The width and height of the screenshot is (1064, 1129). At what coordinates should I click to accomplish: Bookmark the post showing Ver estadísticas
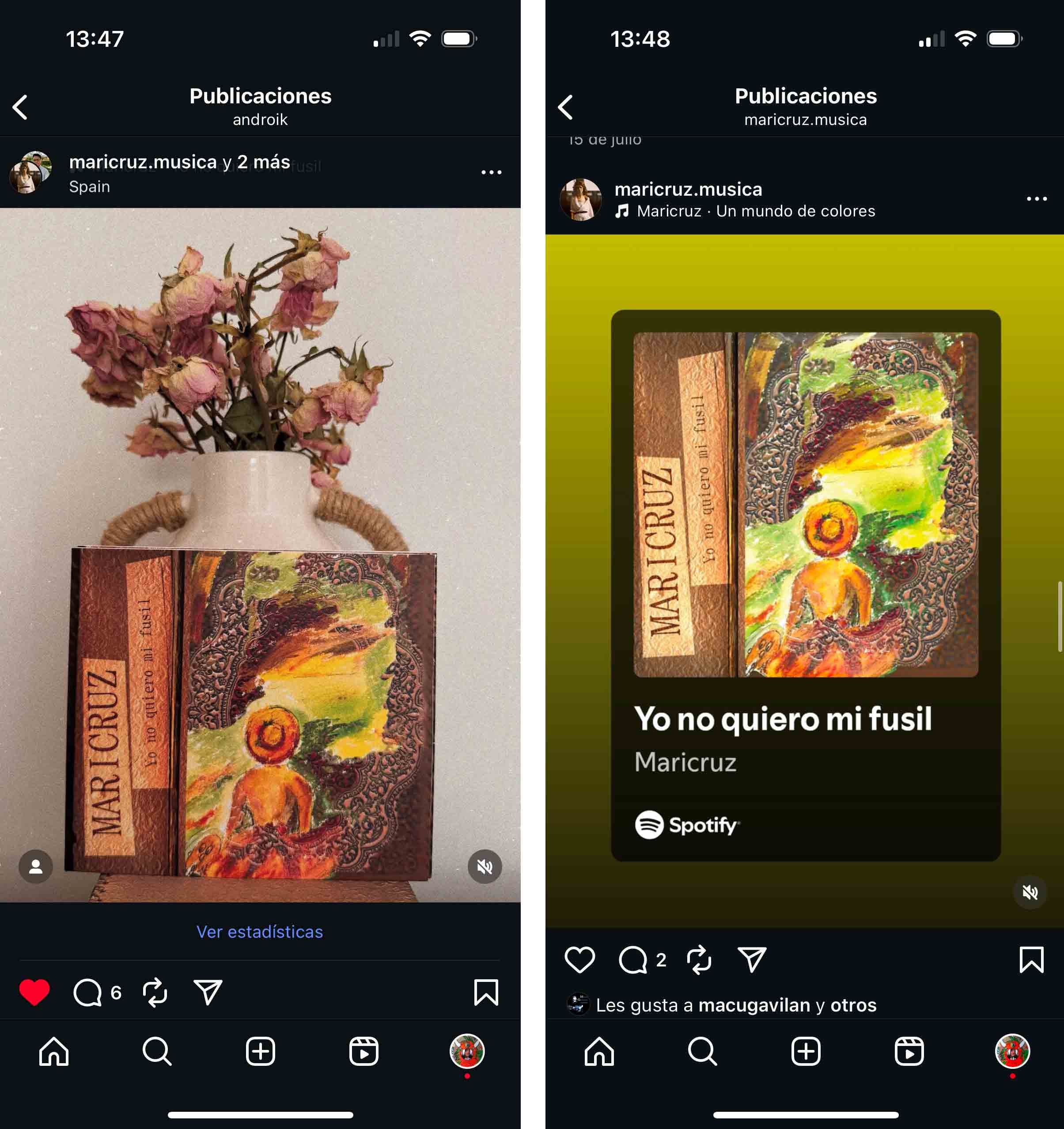click(486, 992)
